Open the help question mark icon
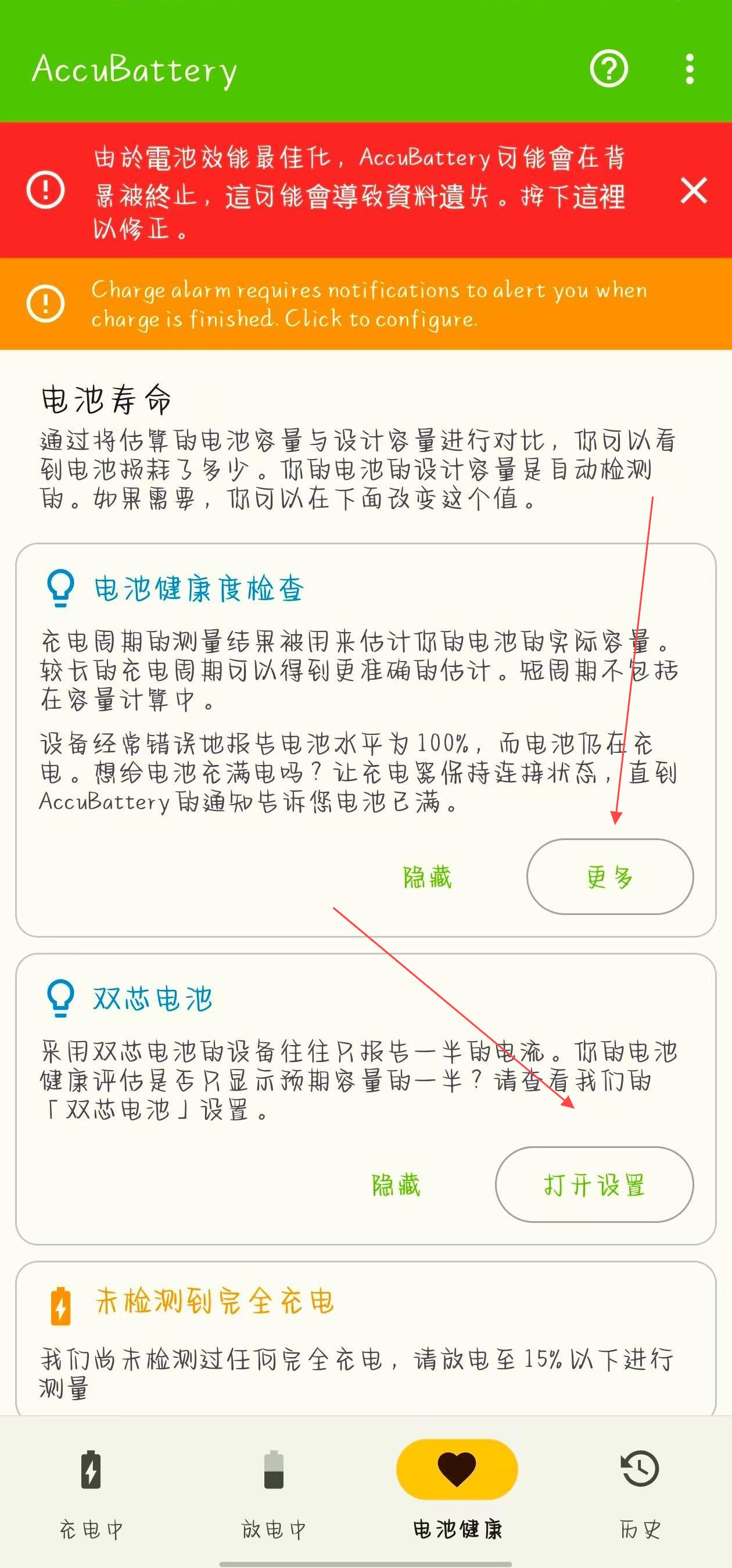The width and height of the screenshot is (732, 1568). pos(608,69)
